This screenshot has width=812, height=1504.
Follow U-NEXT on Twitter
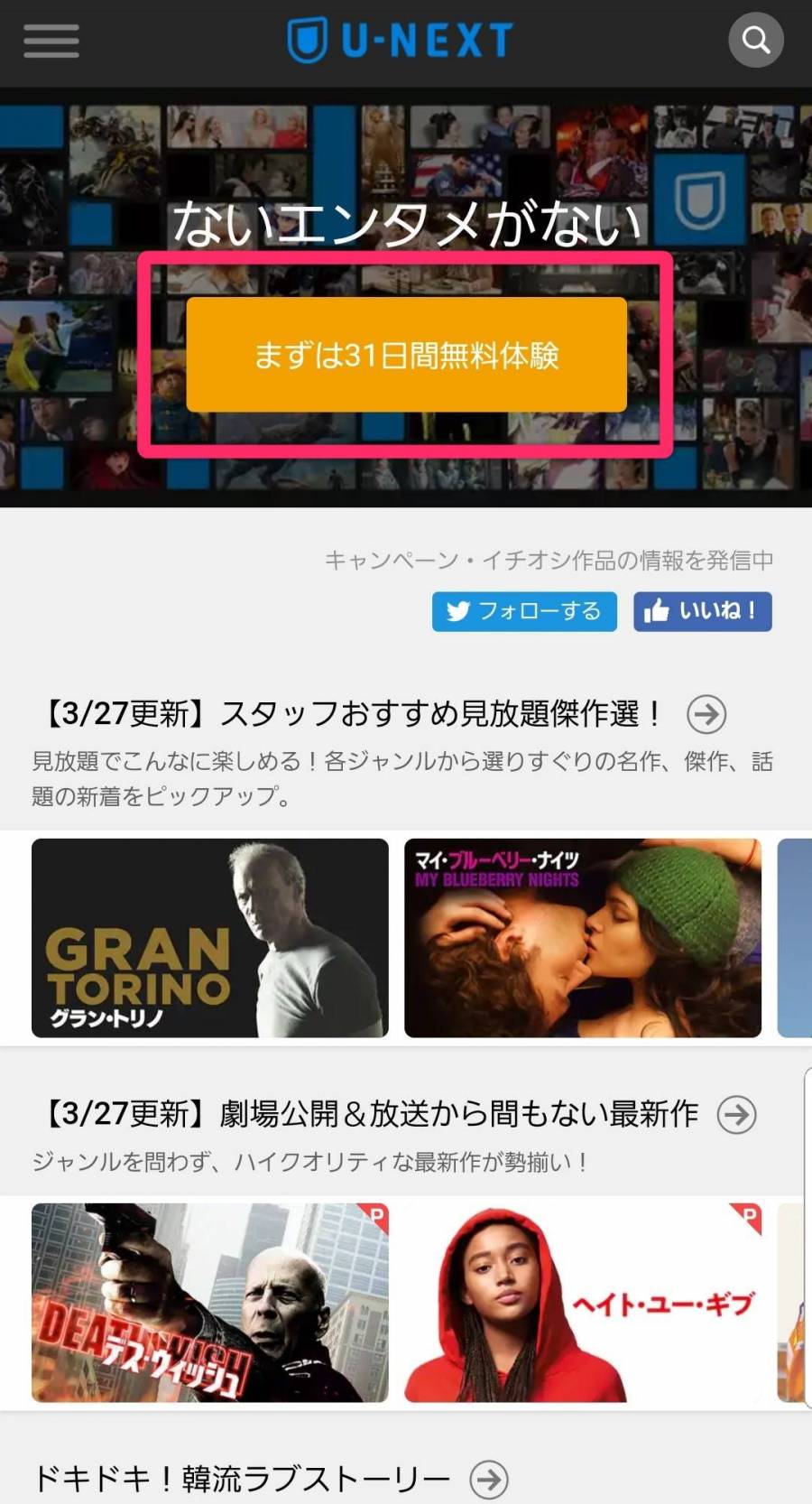pos(524,611)
